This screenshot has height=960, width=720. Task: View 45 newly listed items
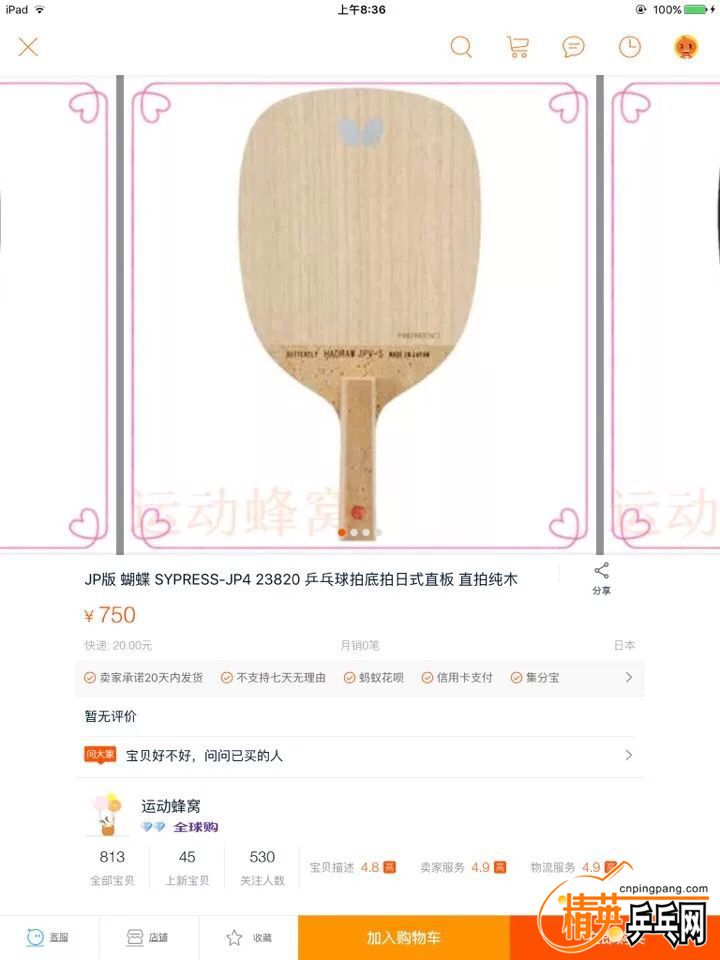click(x=187, y=867)
